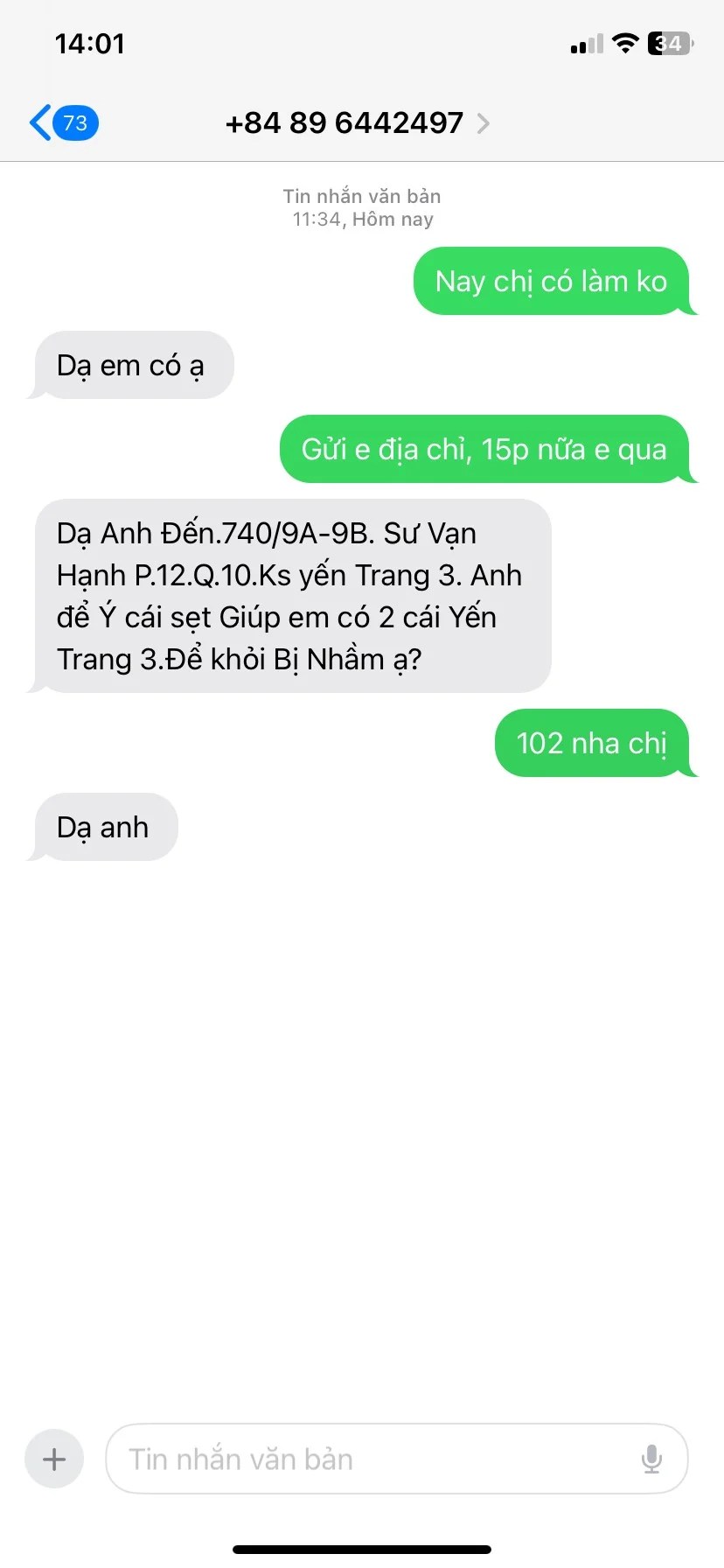The width and height of the screenshot is (724, 1568).
Task: Open the plus attachments menu
Action: pyautogui.click(x=54, y=1459)
